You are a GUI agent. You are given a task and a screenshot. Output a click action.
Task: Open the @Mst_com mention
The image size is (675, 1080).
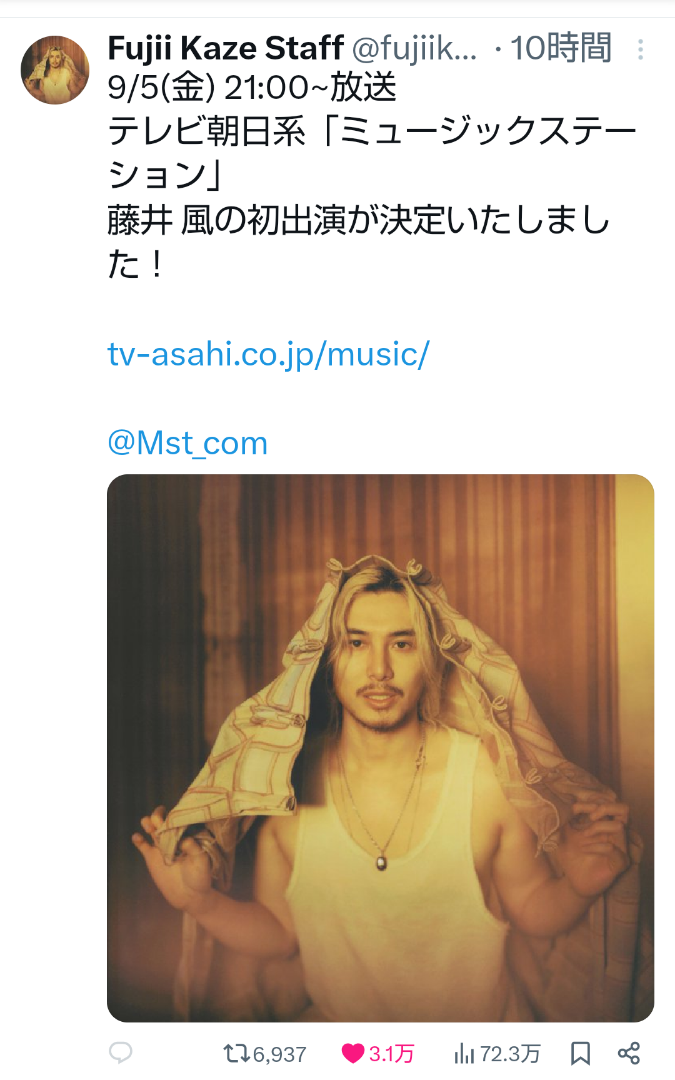coord(187,443)
